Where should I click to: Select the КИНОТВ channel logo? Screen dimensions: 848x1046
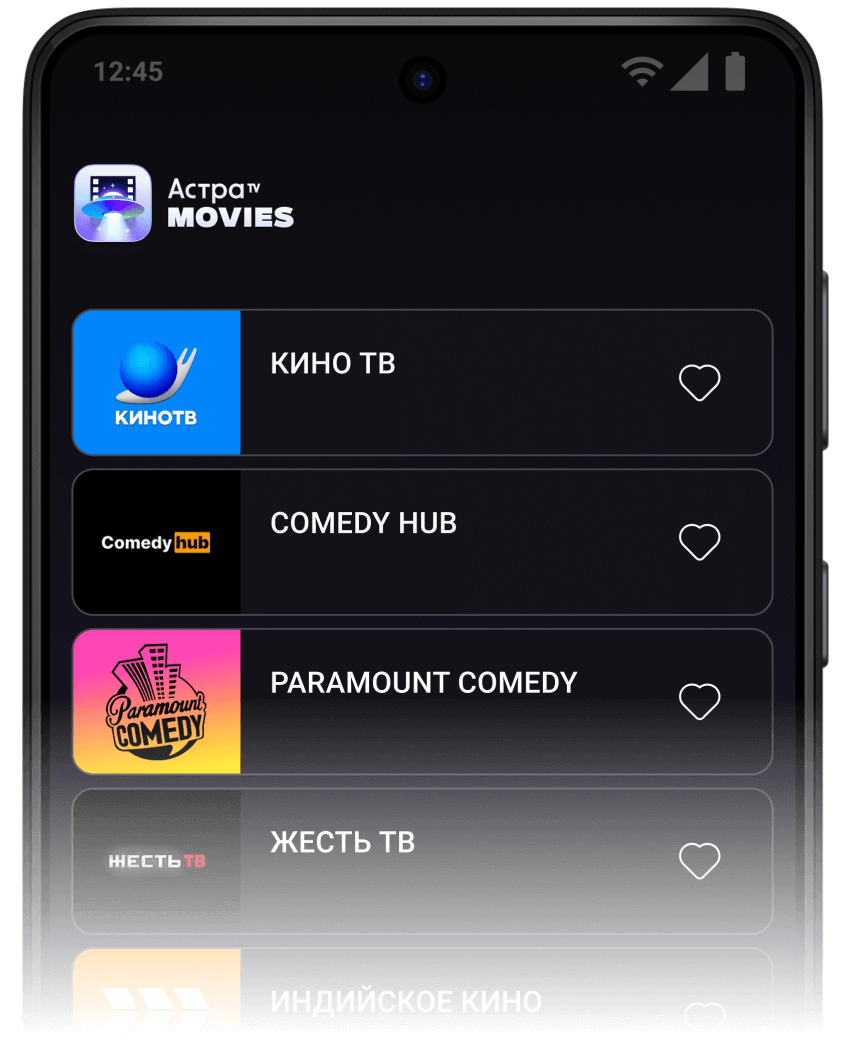point(156,382)
